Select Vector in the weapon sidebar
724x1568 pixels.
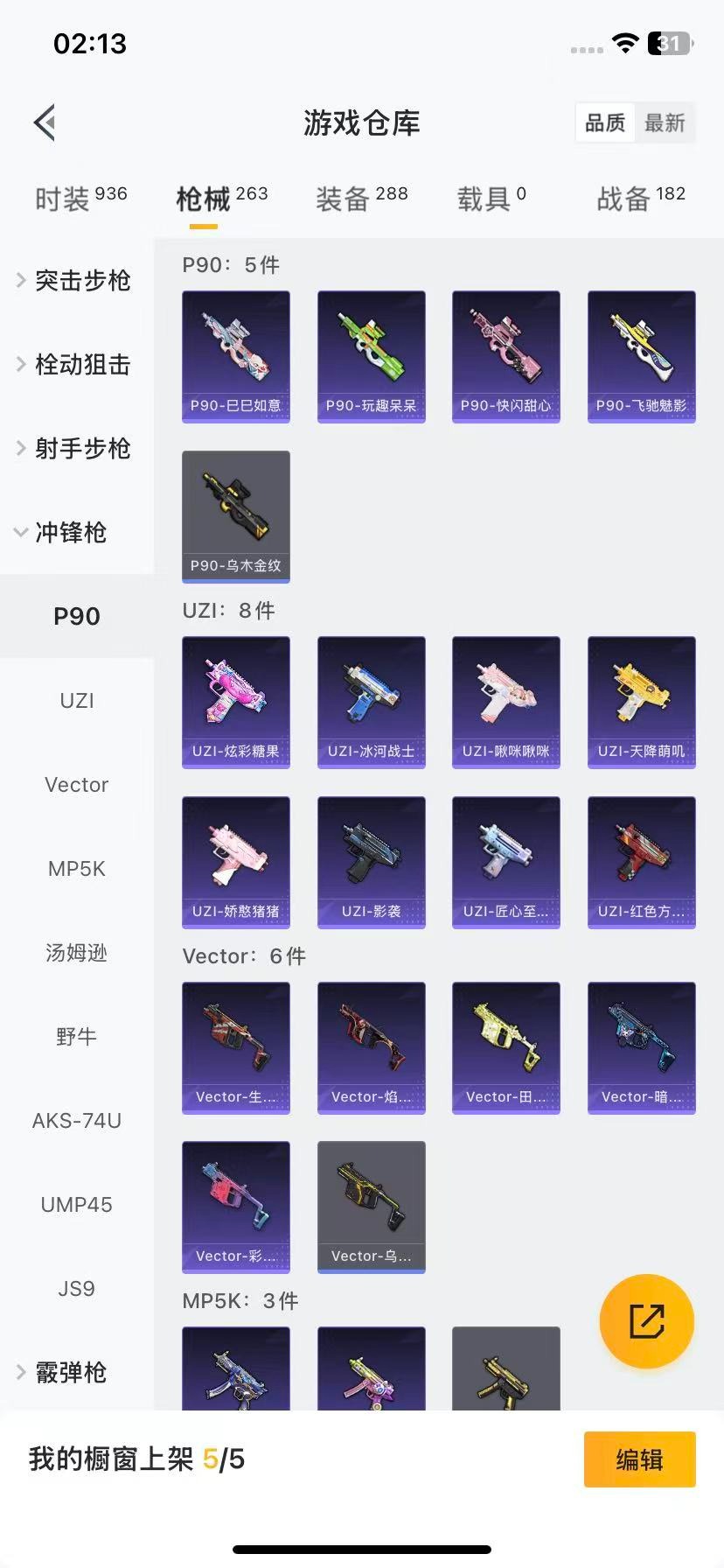[x=76, y=785]
